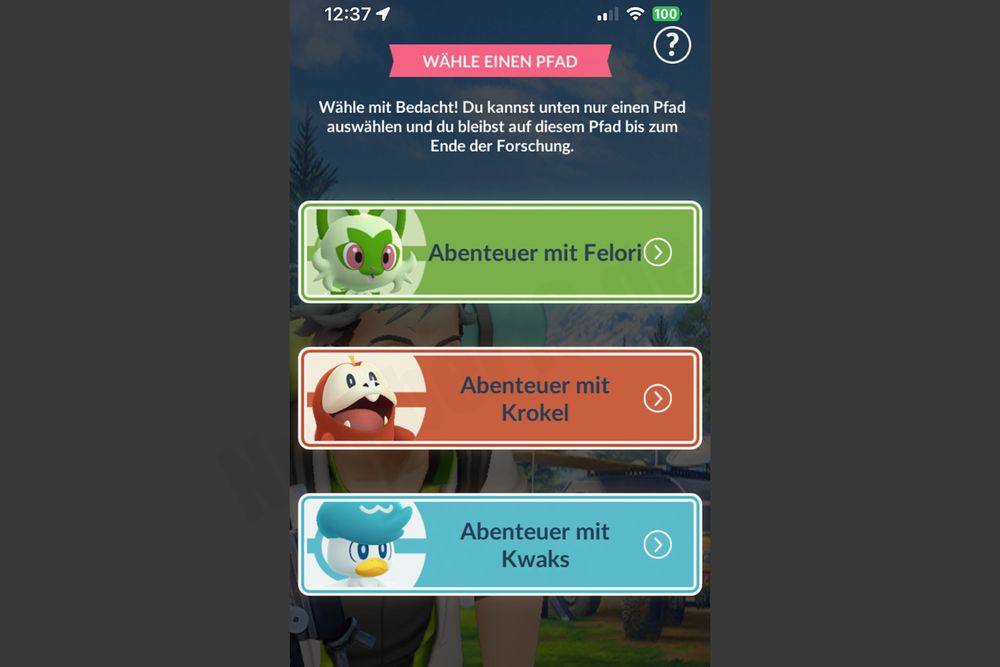The width and height of the screenshot is (1000, 667).
Task: Select the Abenteuer mit Krokel path
Action: [x=500, y=398]
